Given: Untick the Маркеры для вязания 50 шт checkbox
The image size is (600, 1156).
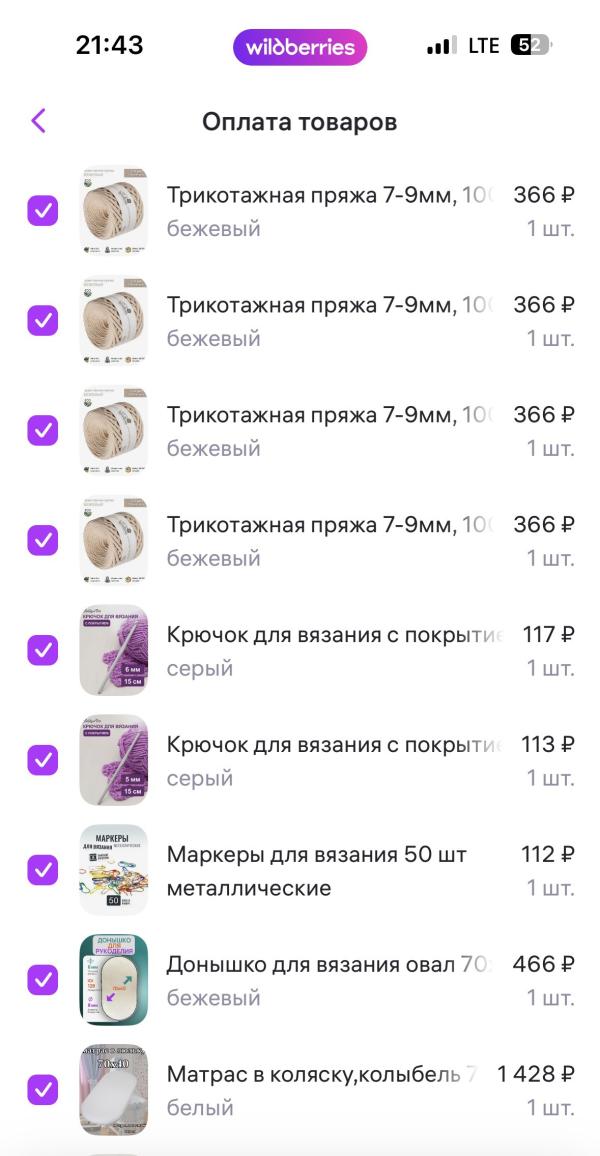Looking at the screenshot, I should 42,870.
